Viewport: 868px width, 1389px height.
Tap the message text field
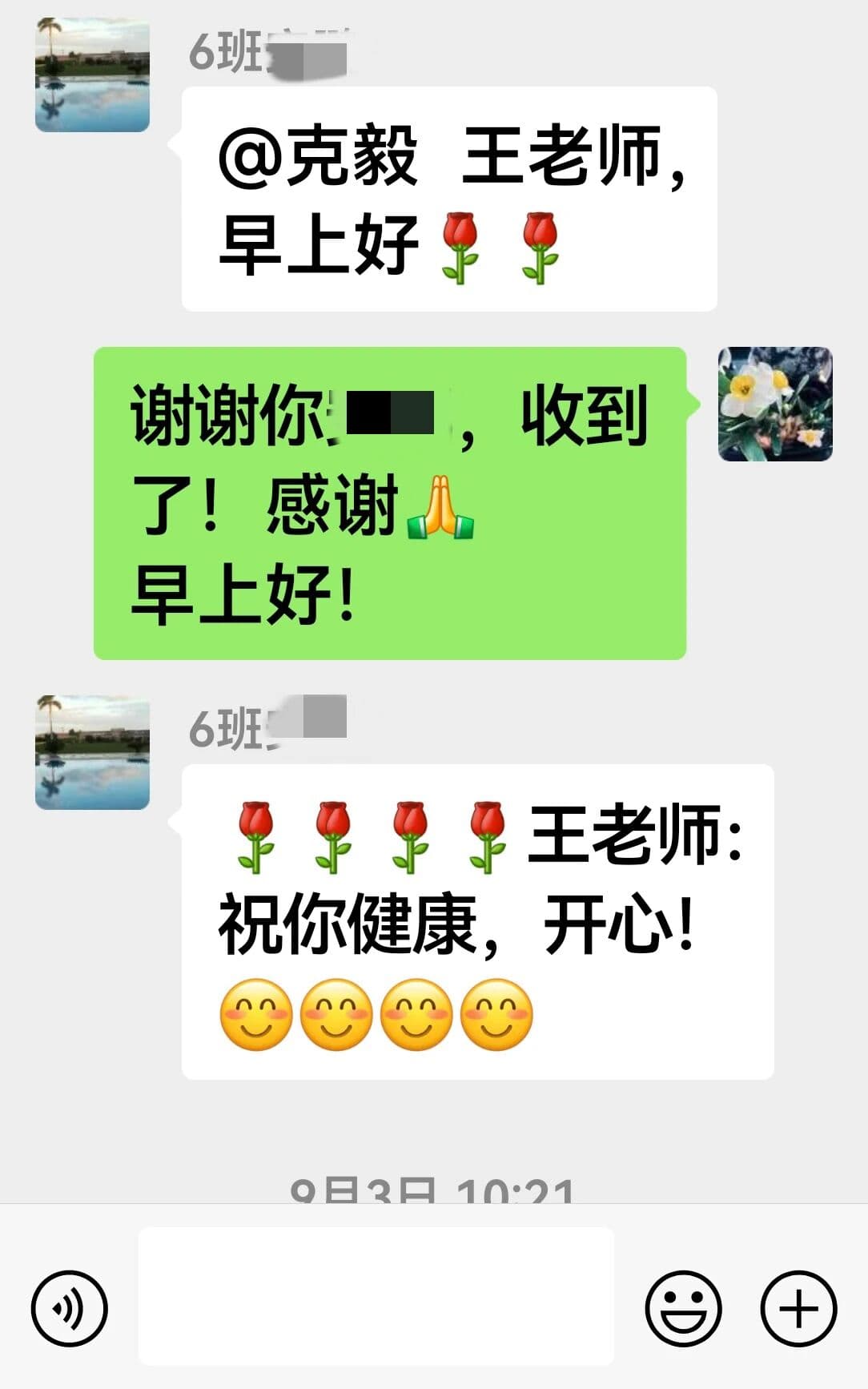pyautogui.click(x=376, y=1295)
